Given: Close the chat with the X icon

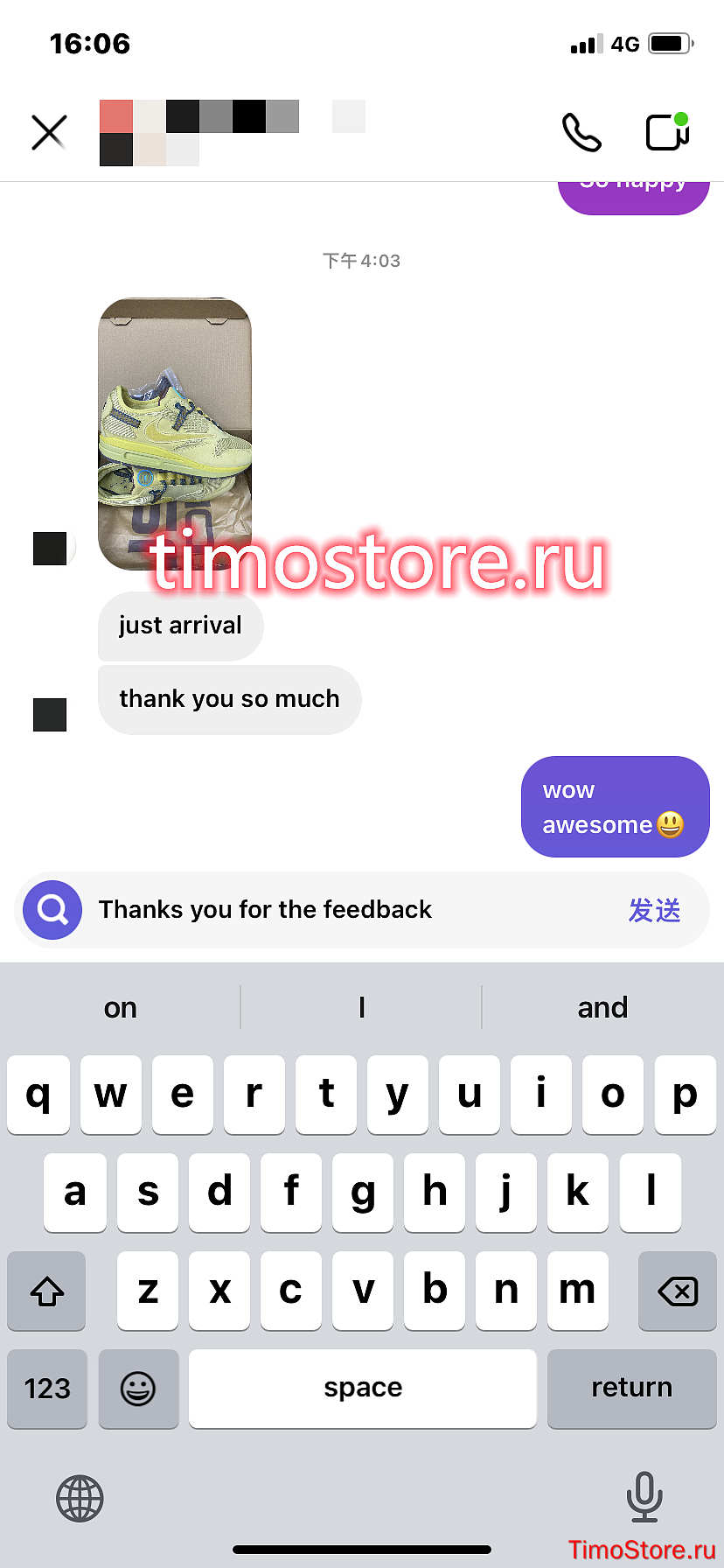Looking at the screenshot, I should (x=49, y=132).
